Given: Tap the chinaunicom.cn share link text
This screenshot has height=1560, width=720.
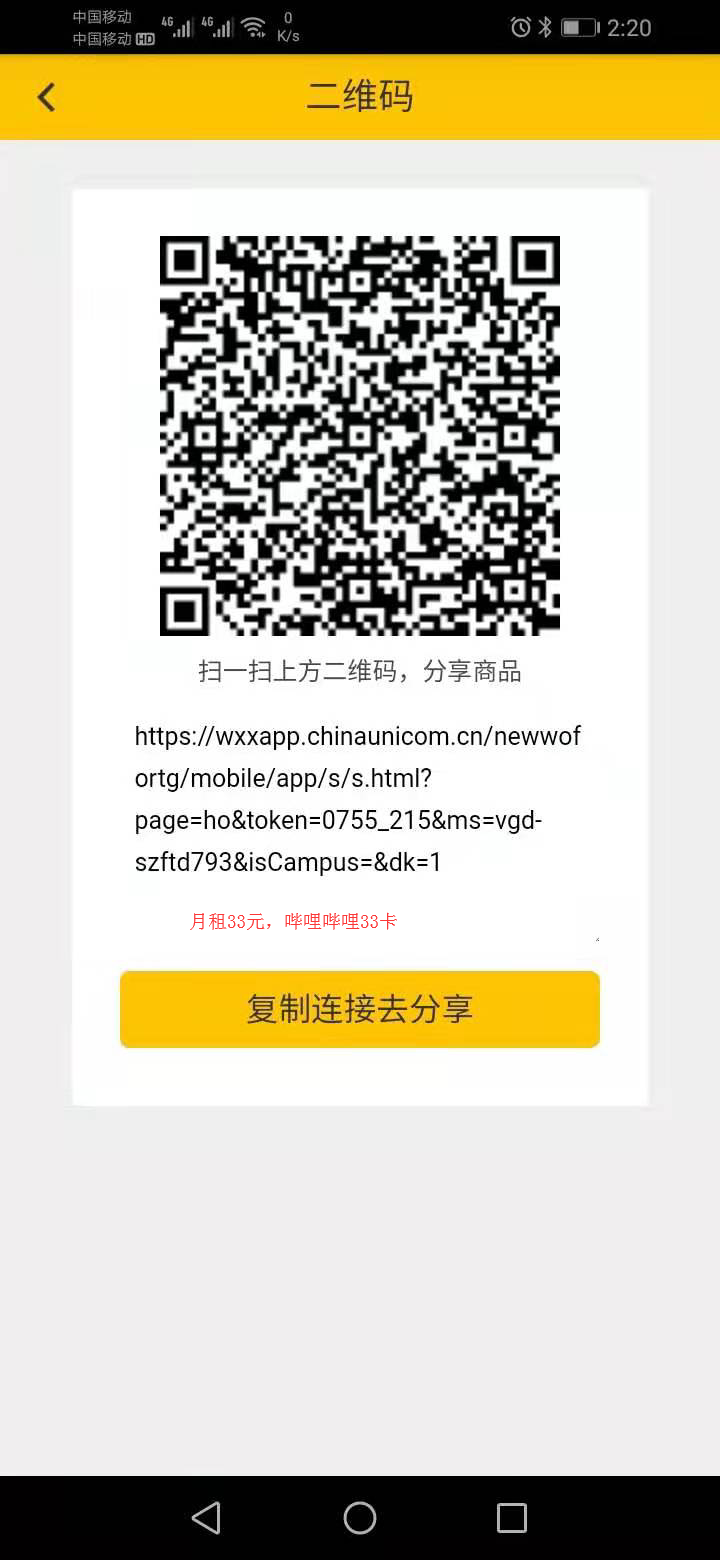Looking at the screenshot, I should pyautogui.click(x=358, y=798).
